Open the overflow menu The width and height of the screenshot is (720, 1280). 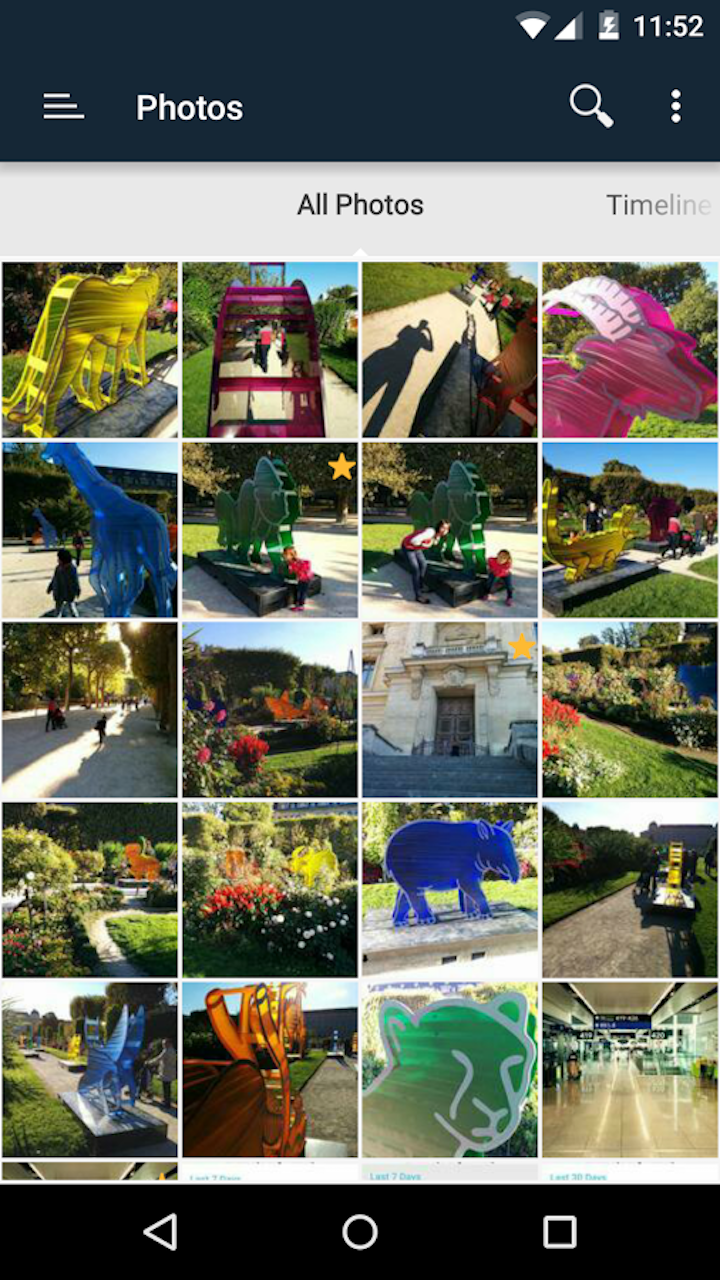click(x=676, y=106)
